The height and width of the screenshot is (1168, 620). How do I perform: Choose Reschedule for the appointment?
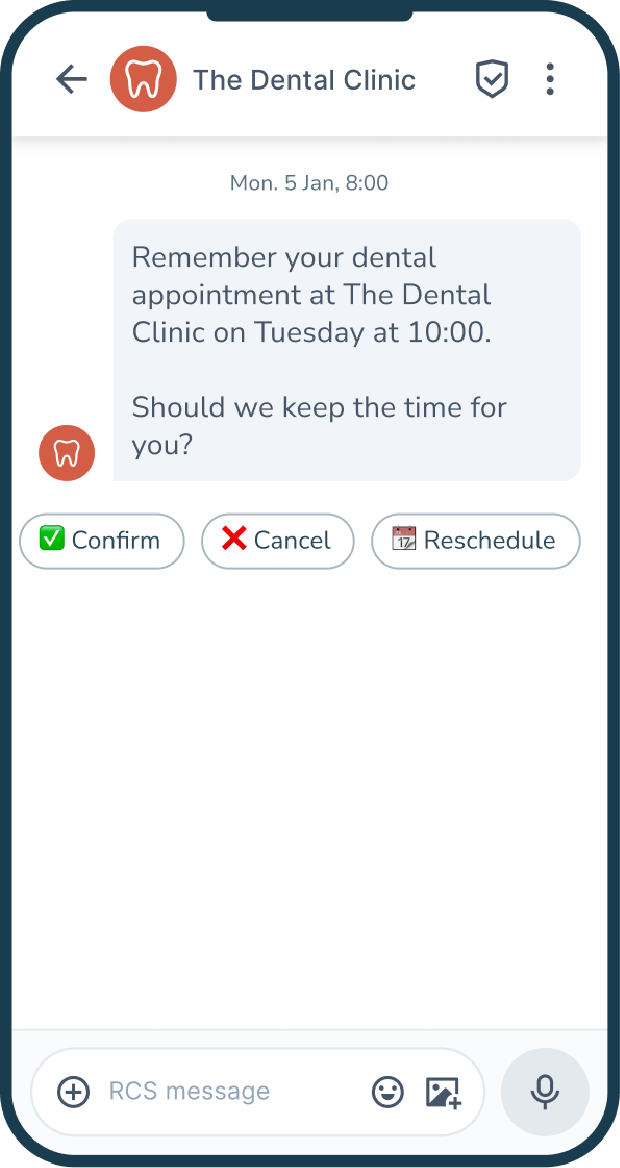click(475, 541)
